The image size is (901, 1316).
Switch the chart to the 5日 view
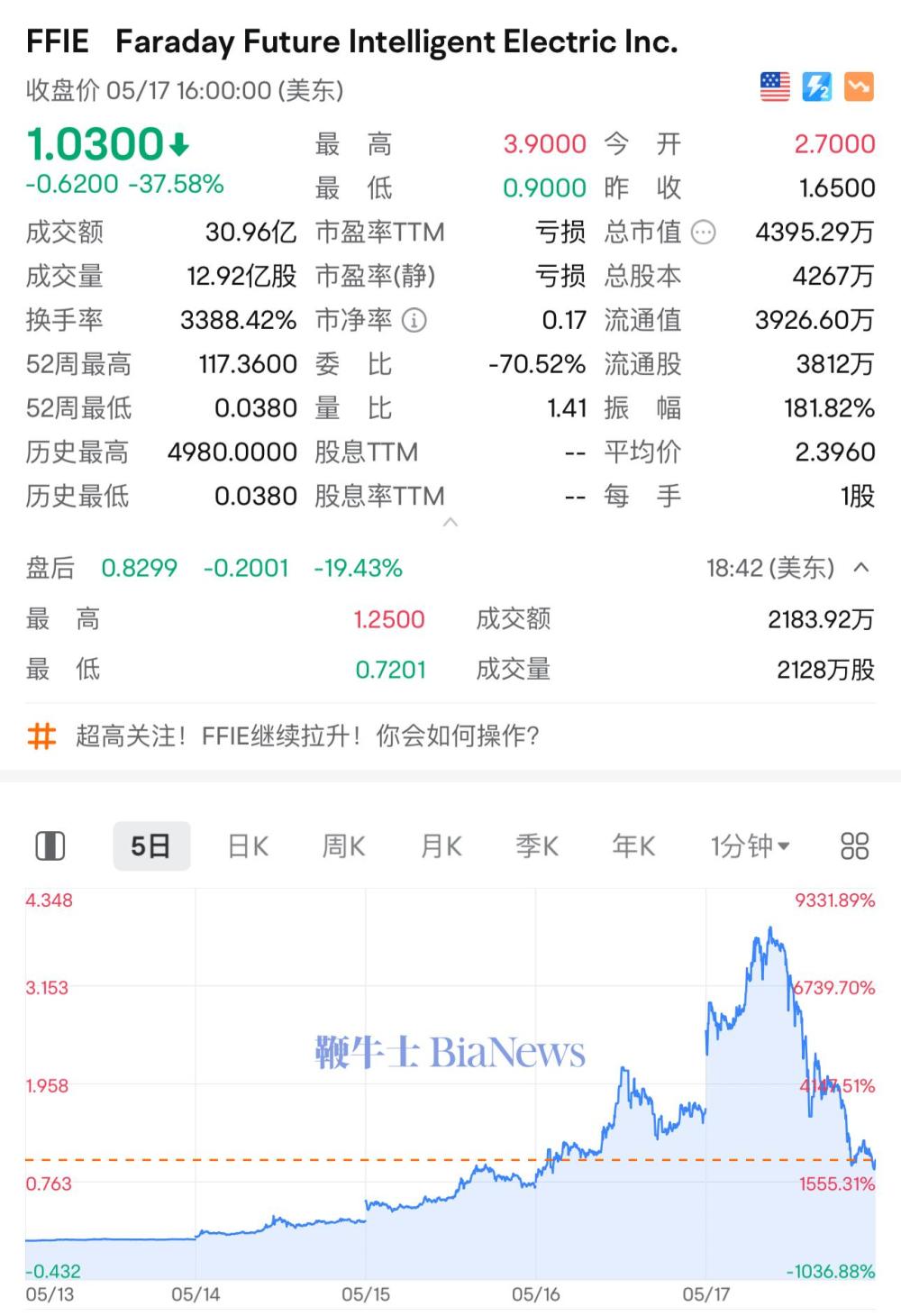point(150,846)
